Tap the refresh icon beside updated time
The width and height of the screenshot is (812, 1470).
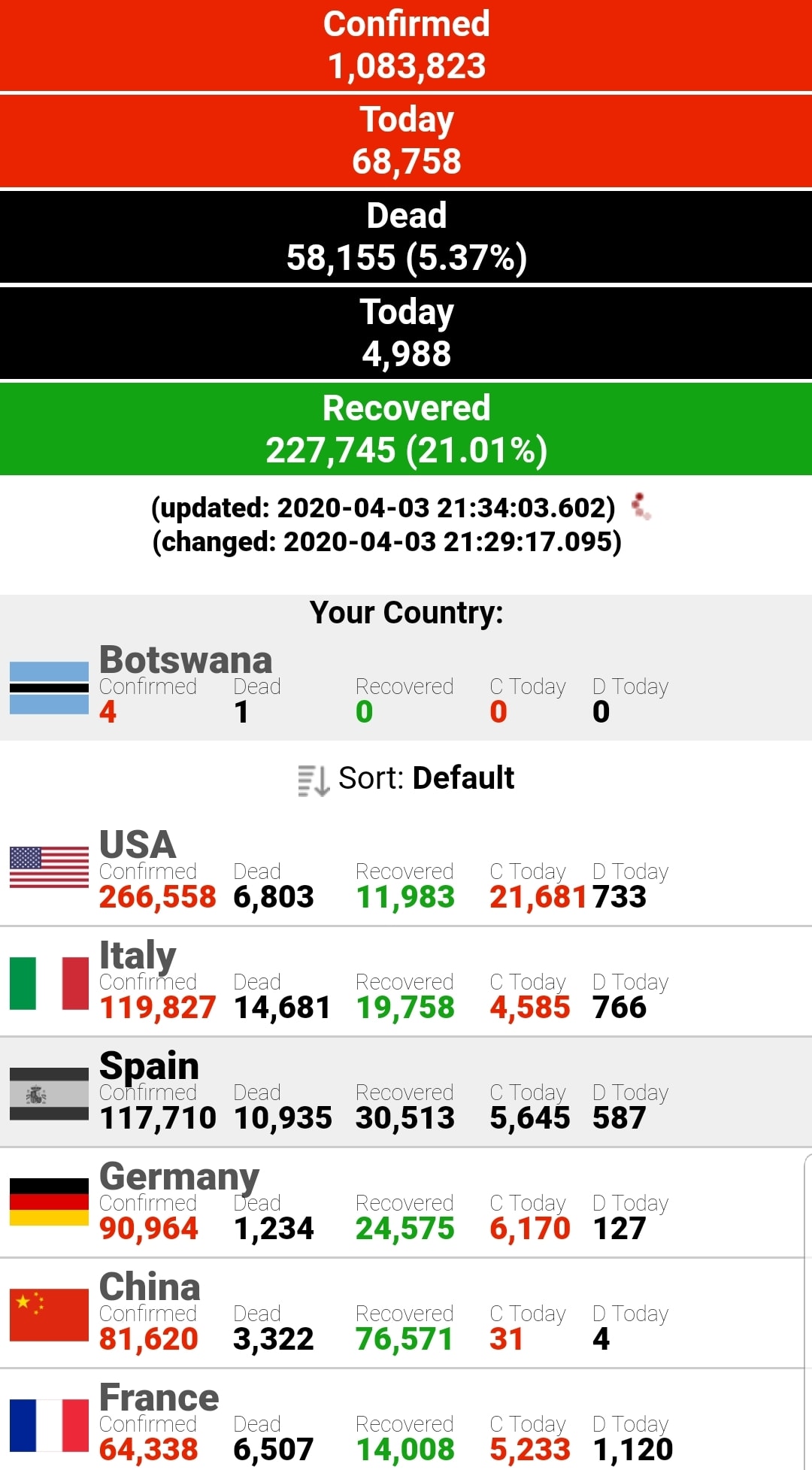pyautogui.click(x=641, y=507)
